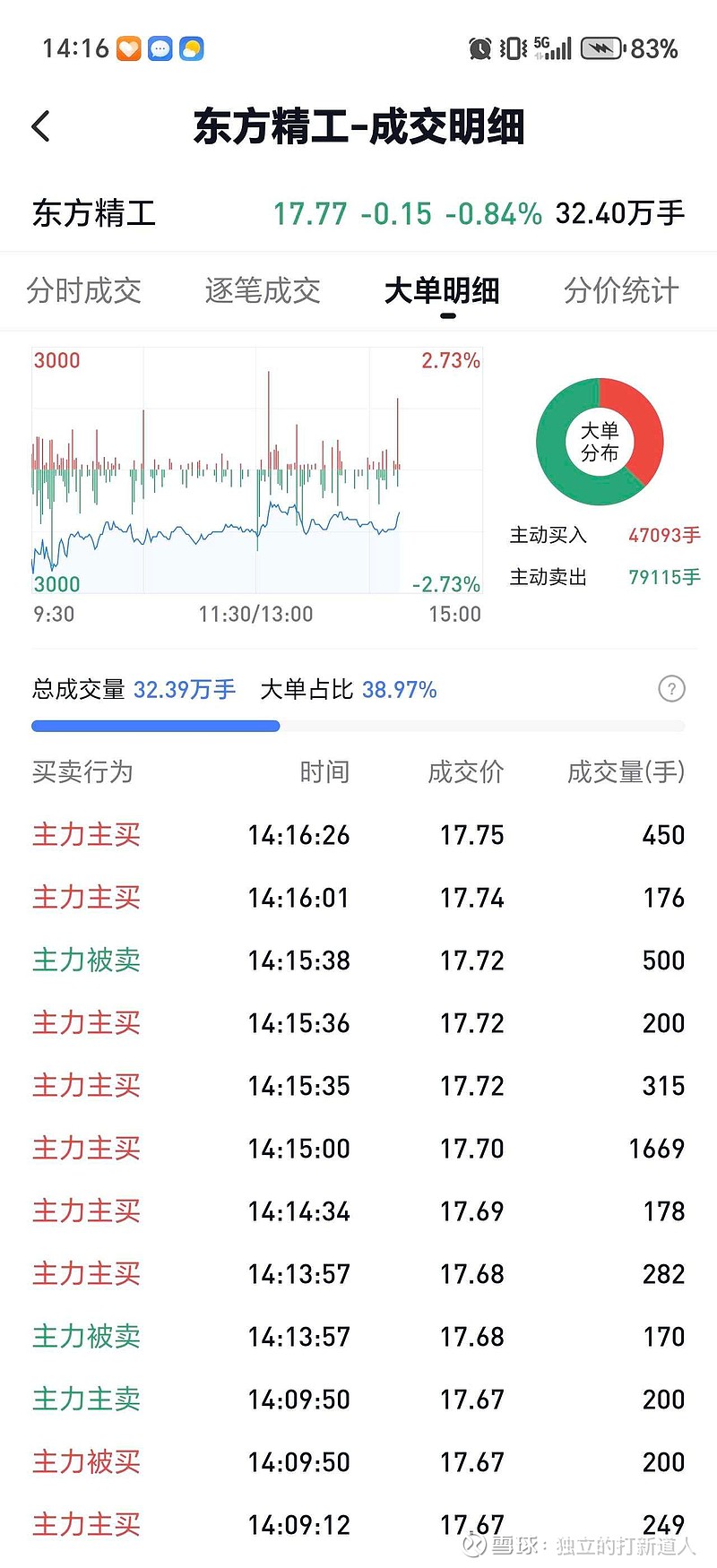Open help icon beside 大单占比
The height and width of the screenshot is (1568, 717).
671,689
